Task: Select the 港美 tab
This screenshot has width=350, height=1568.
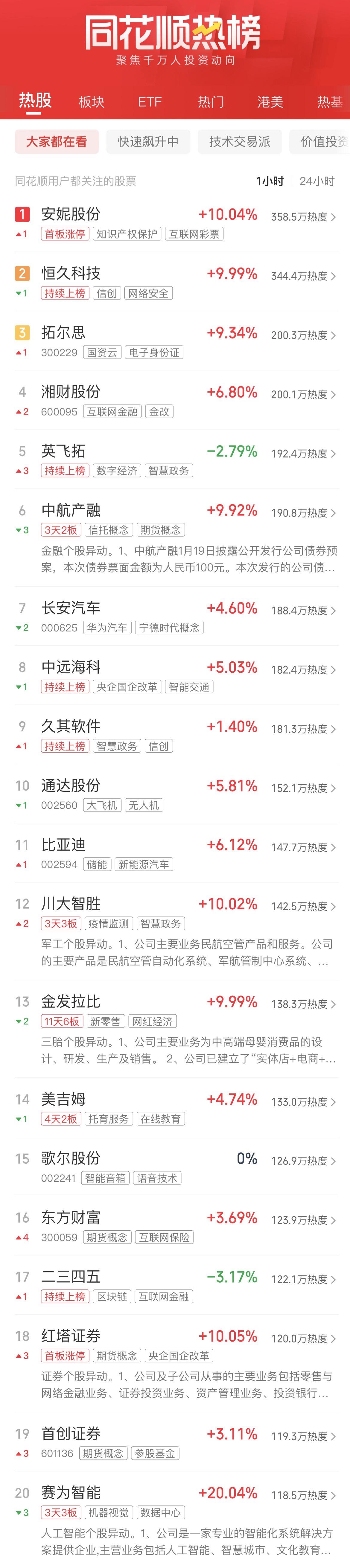Action: coord(270,102)
